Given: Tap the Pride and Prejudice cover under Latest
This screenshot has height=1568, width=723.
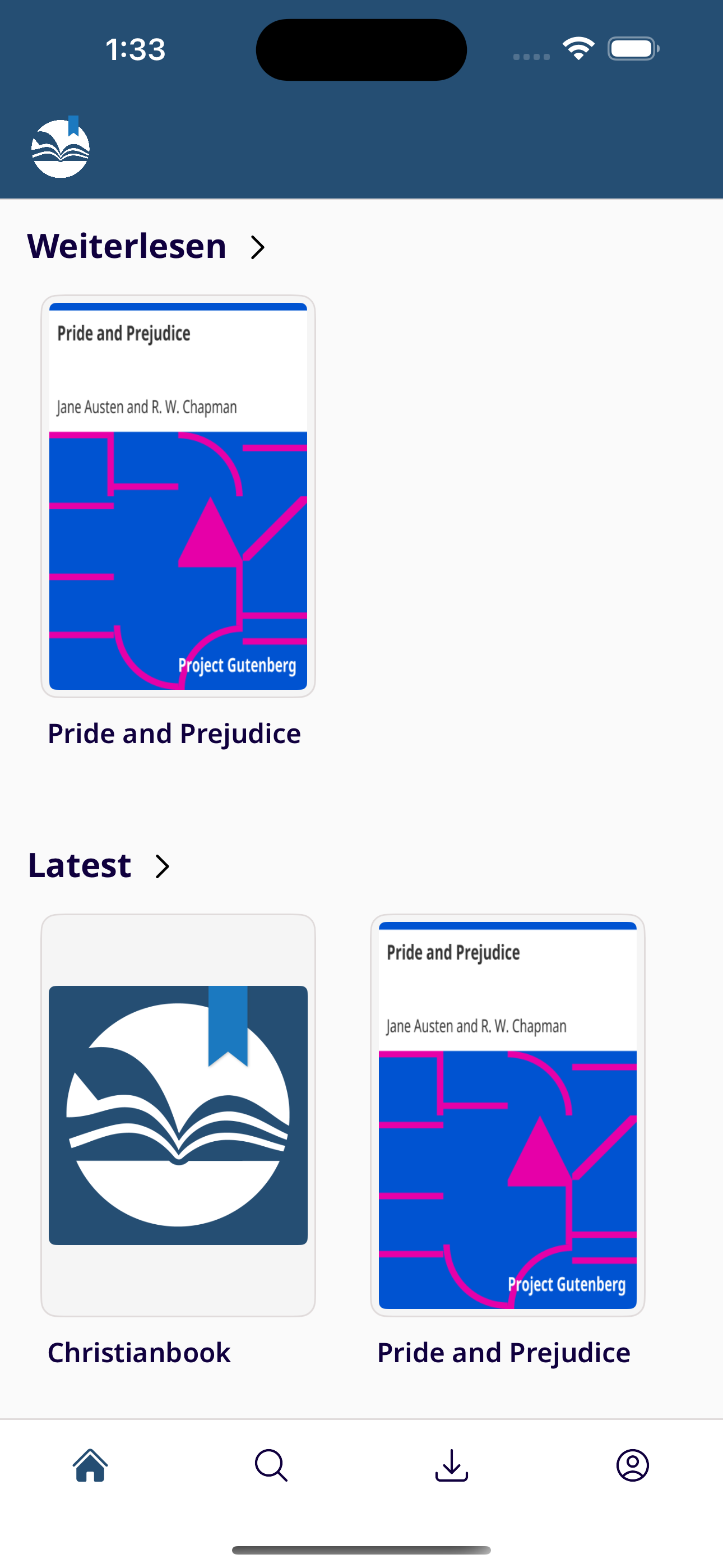Looking at the screenshot, I should point(507,1111).
